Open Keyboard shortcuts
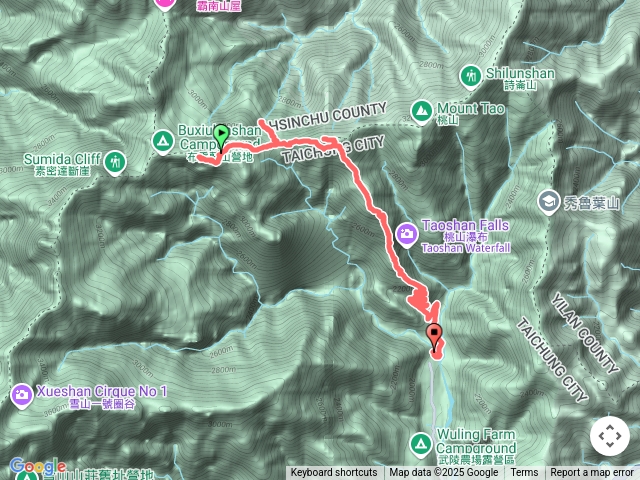Image resolution: width=640 pixels, height=480 pixels. tap(334, 473)
